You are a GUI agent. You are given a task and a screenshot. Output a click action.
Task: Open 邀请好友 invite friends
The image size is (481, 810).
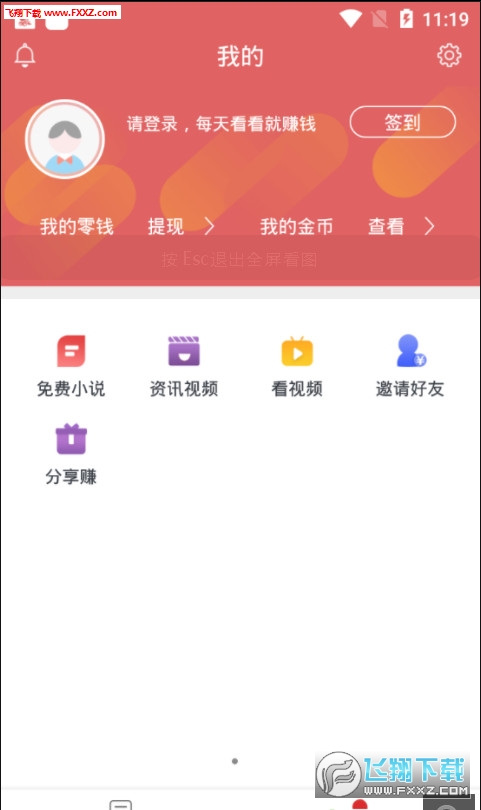pos(410,366)
